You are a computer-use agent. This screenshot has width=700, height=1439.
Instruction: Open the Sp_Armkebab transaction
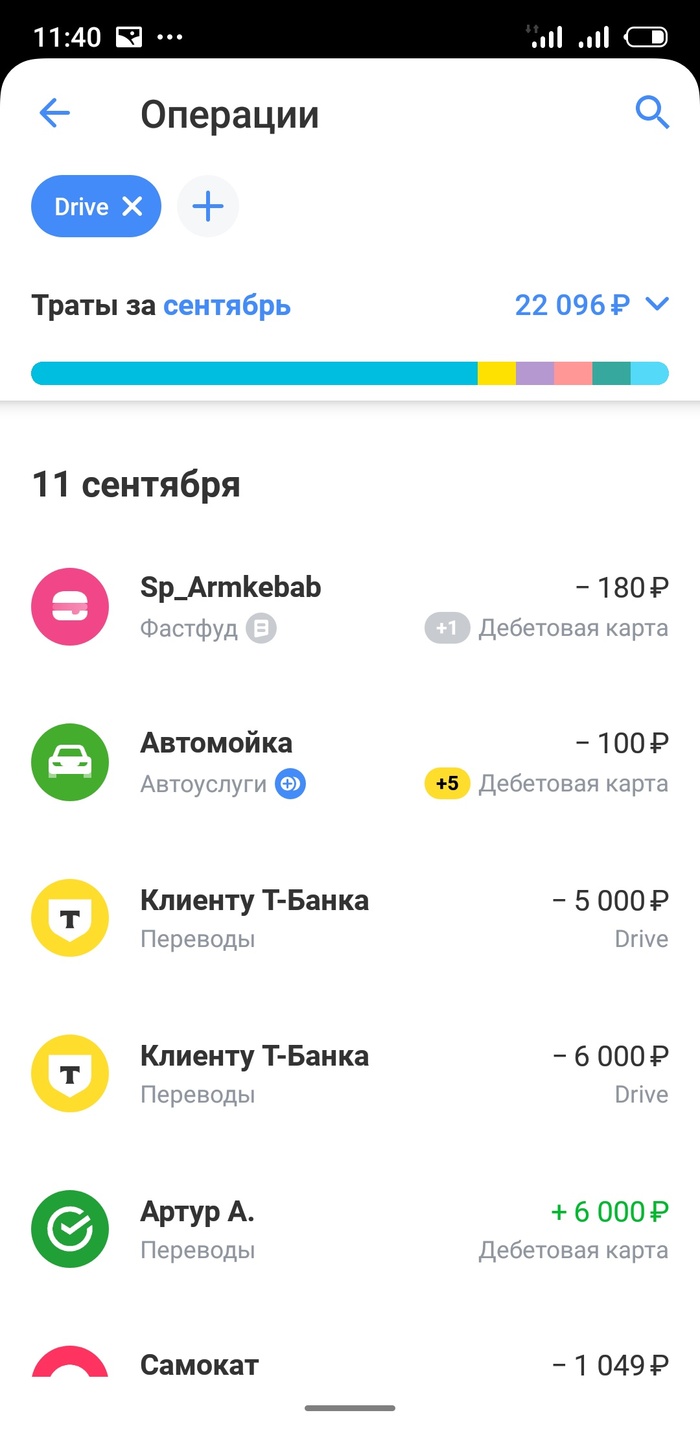(350, 606)
